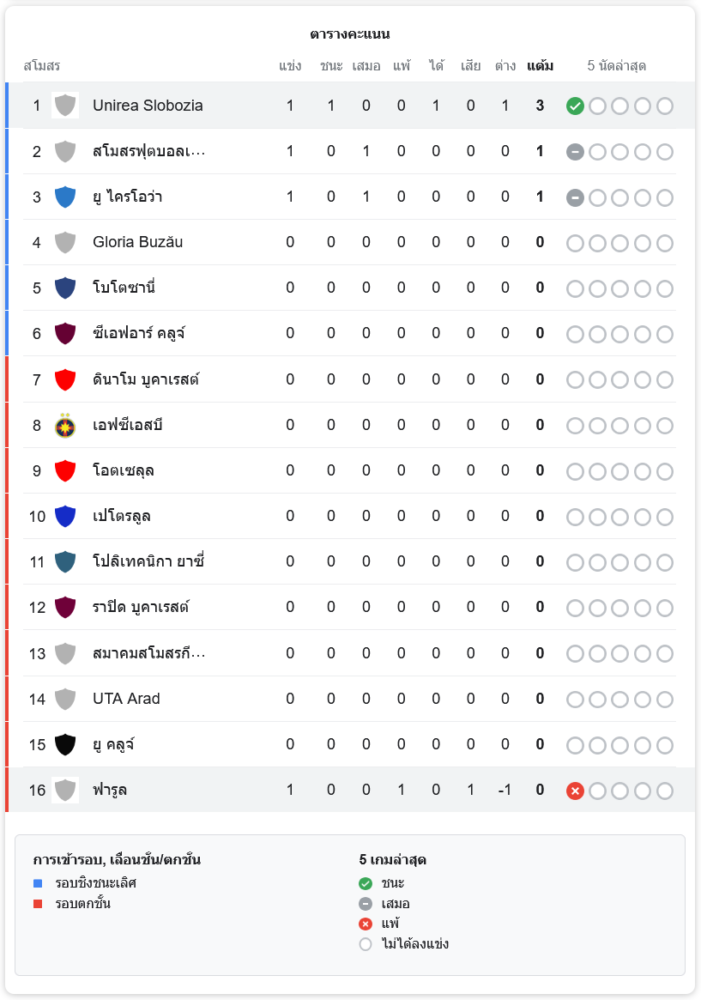Tap โปลิเทคนิกา ยาชี่ in the standings
701x1000 pixels.
click(x=148, y=561)
